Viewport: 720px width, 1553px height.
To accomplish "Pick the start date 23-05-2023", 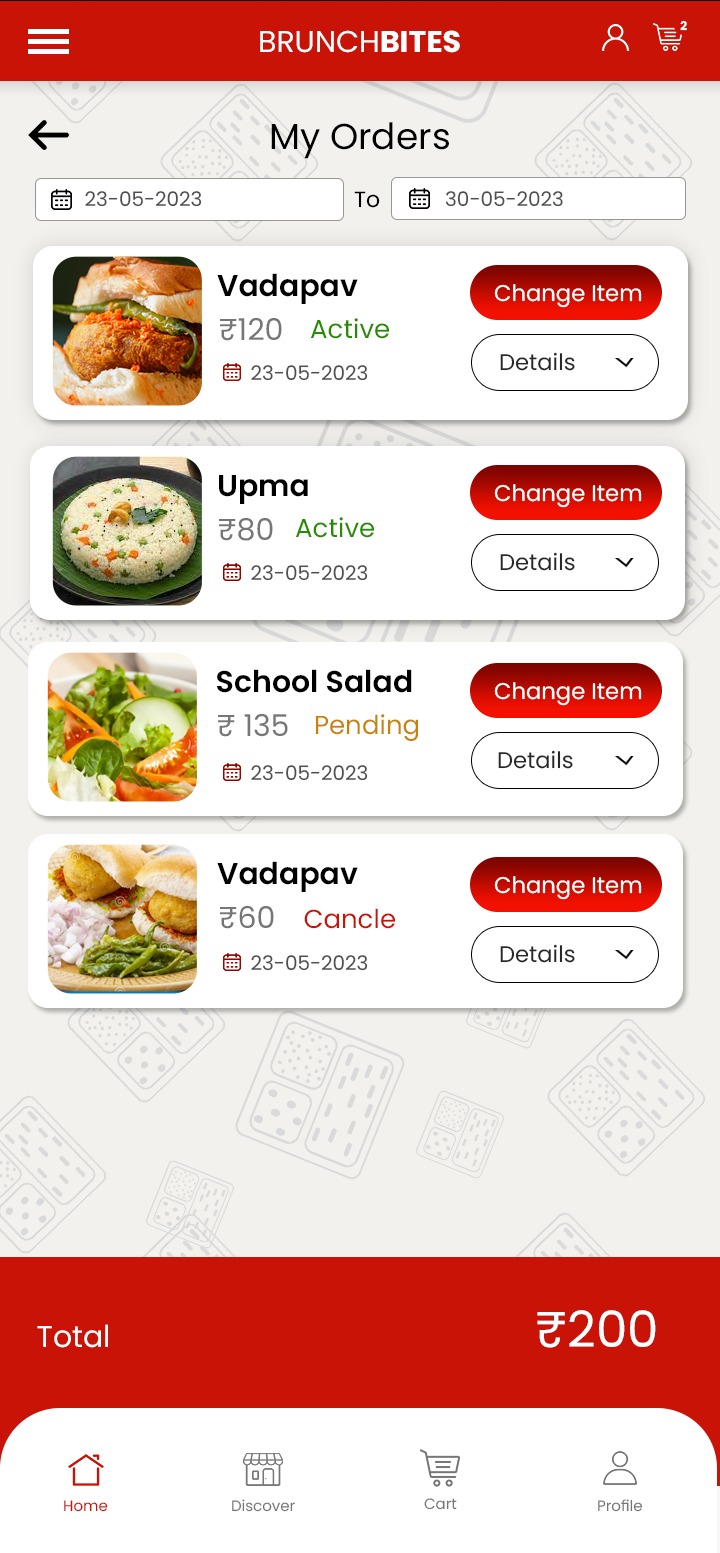I will [189, 199].
